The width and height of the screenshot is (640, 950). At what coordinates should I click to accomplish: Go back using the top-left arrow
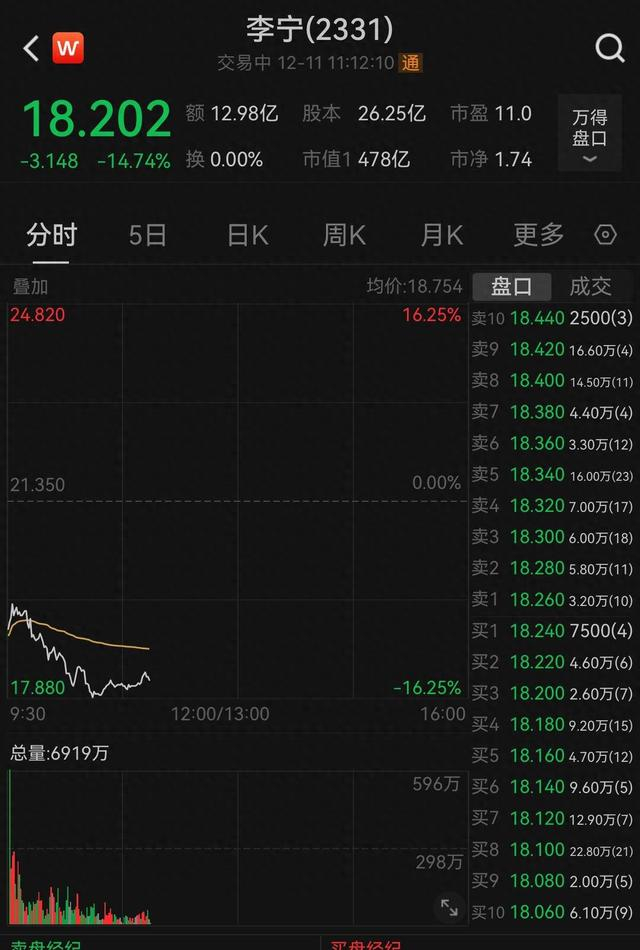[x=31, y=48]
